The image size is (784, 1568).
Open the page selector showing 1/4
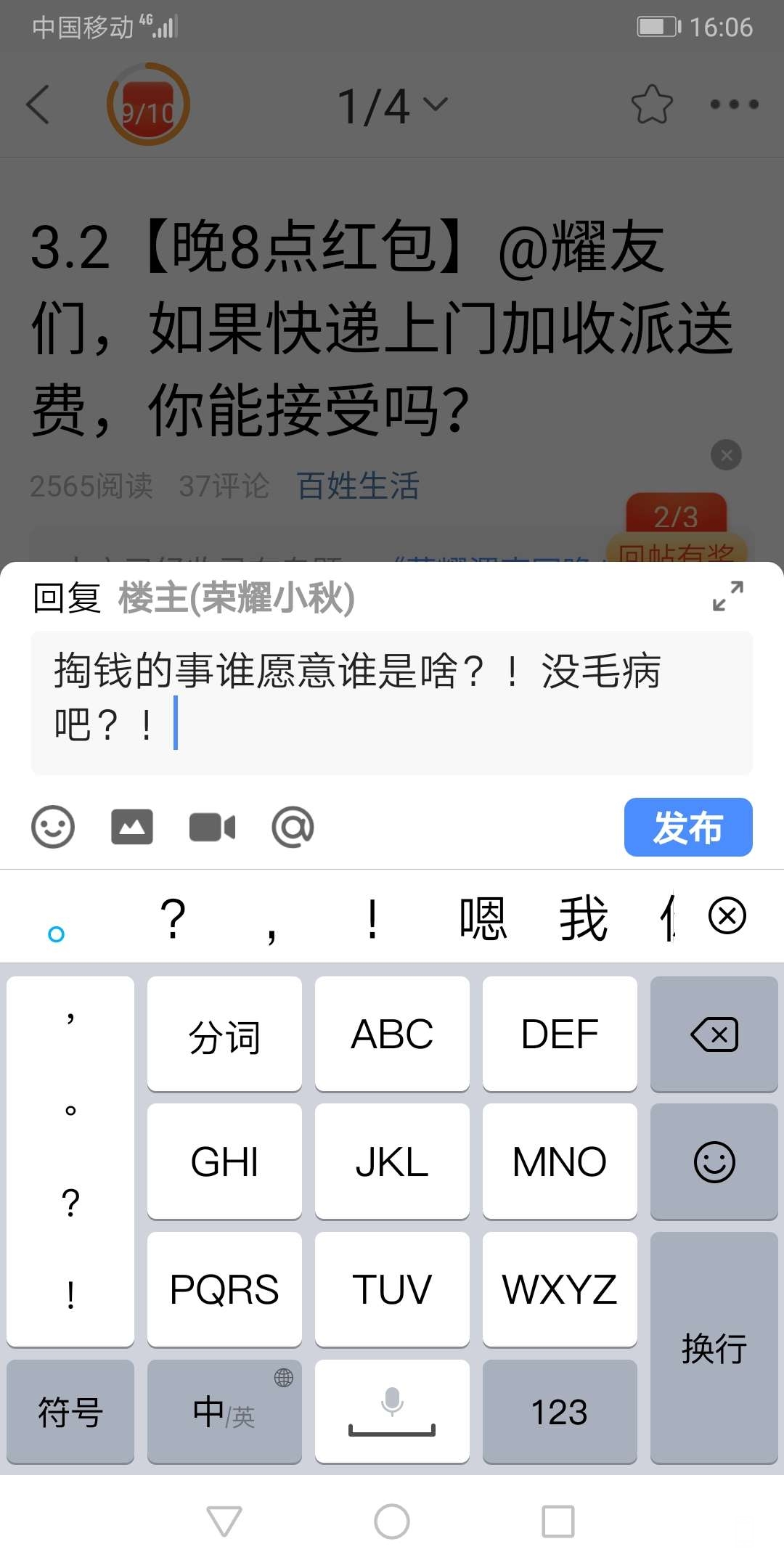coord(392,106)
